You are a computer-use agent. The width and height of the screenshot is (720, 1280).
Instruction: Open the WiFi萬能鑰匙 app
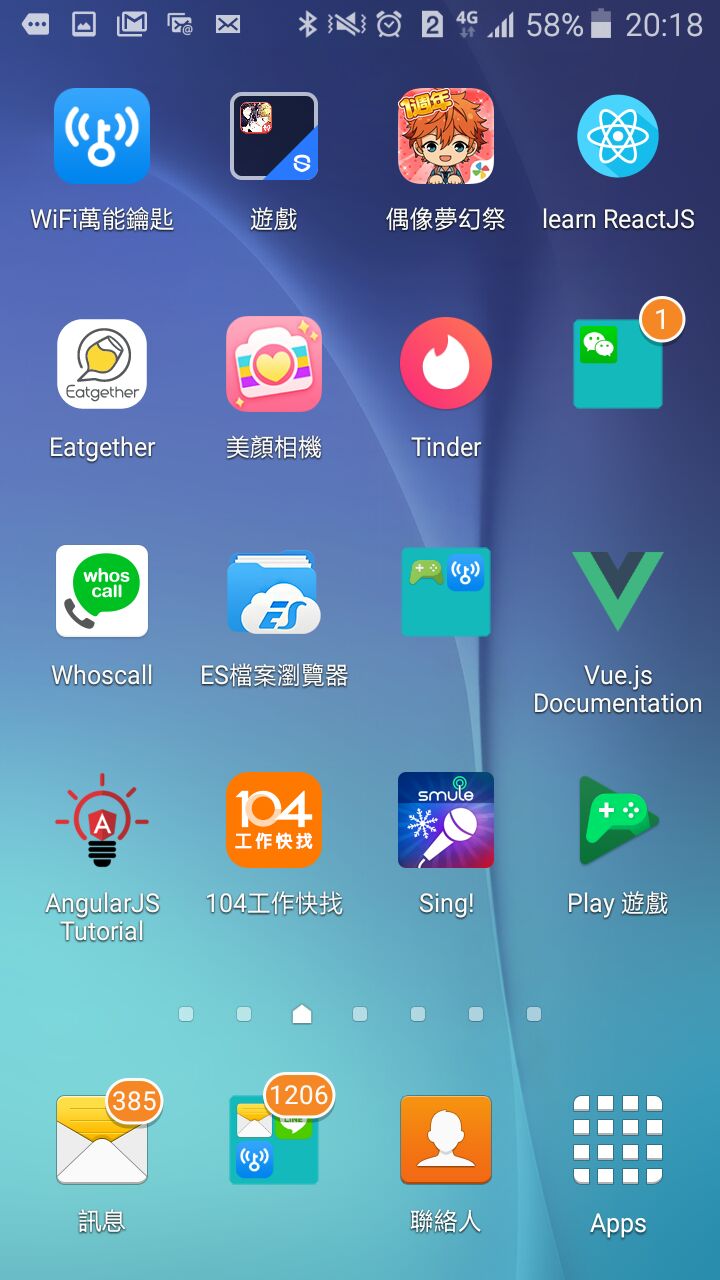coord(102,137)
